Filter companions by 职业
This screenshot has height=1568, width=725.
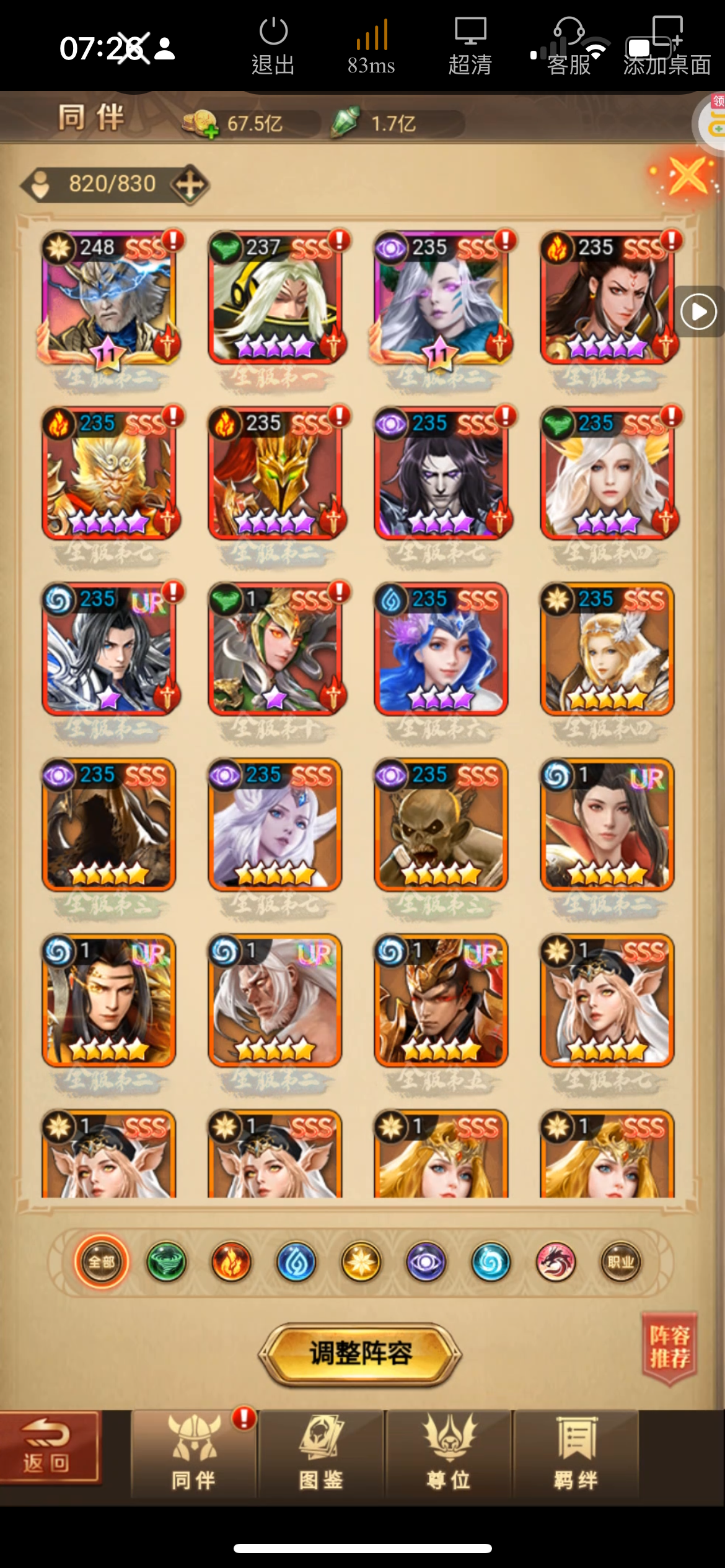point(621,1261)
